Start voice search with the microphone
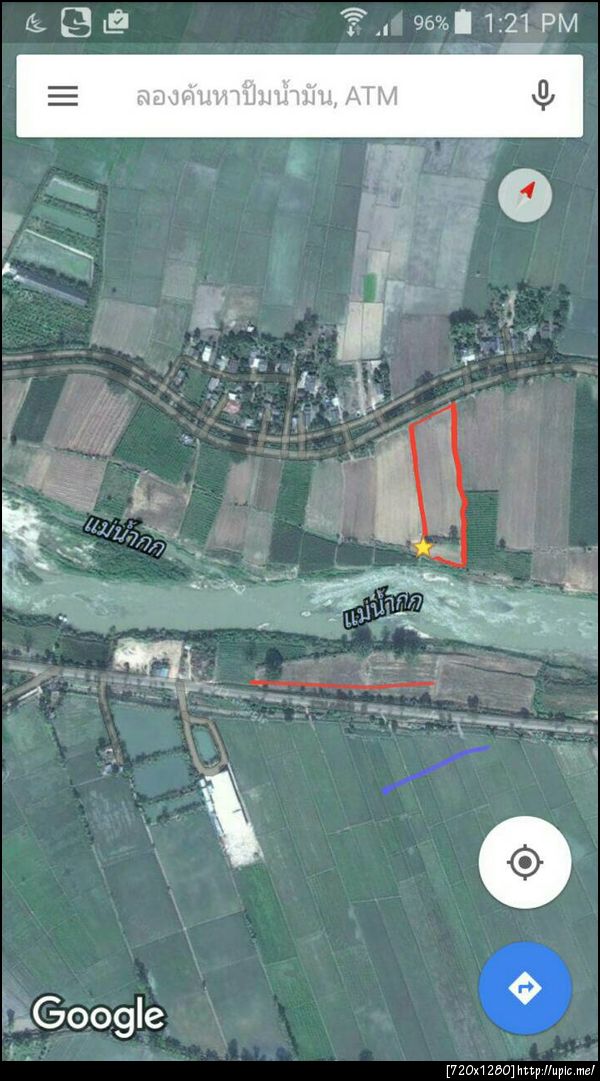This screenshot has height=1081, width=600. pyautogui.click(x=543, y=96)
